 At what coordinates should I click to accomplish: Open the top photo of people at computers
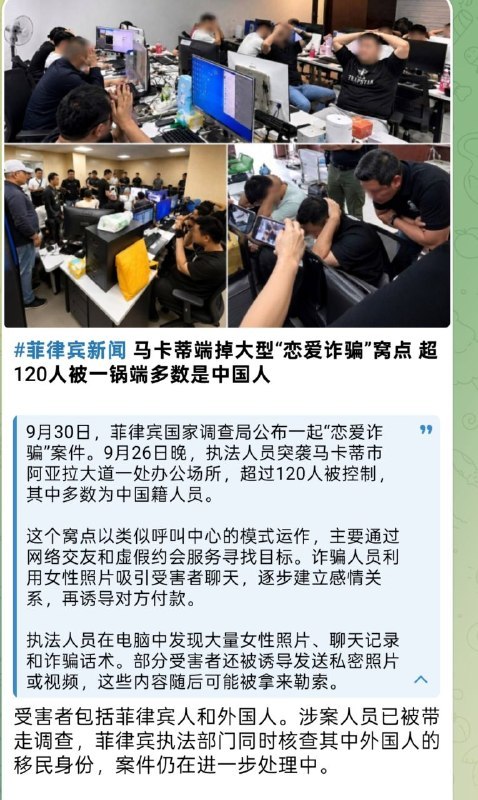pyautogui.click(x=228, y=71)
